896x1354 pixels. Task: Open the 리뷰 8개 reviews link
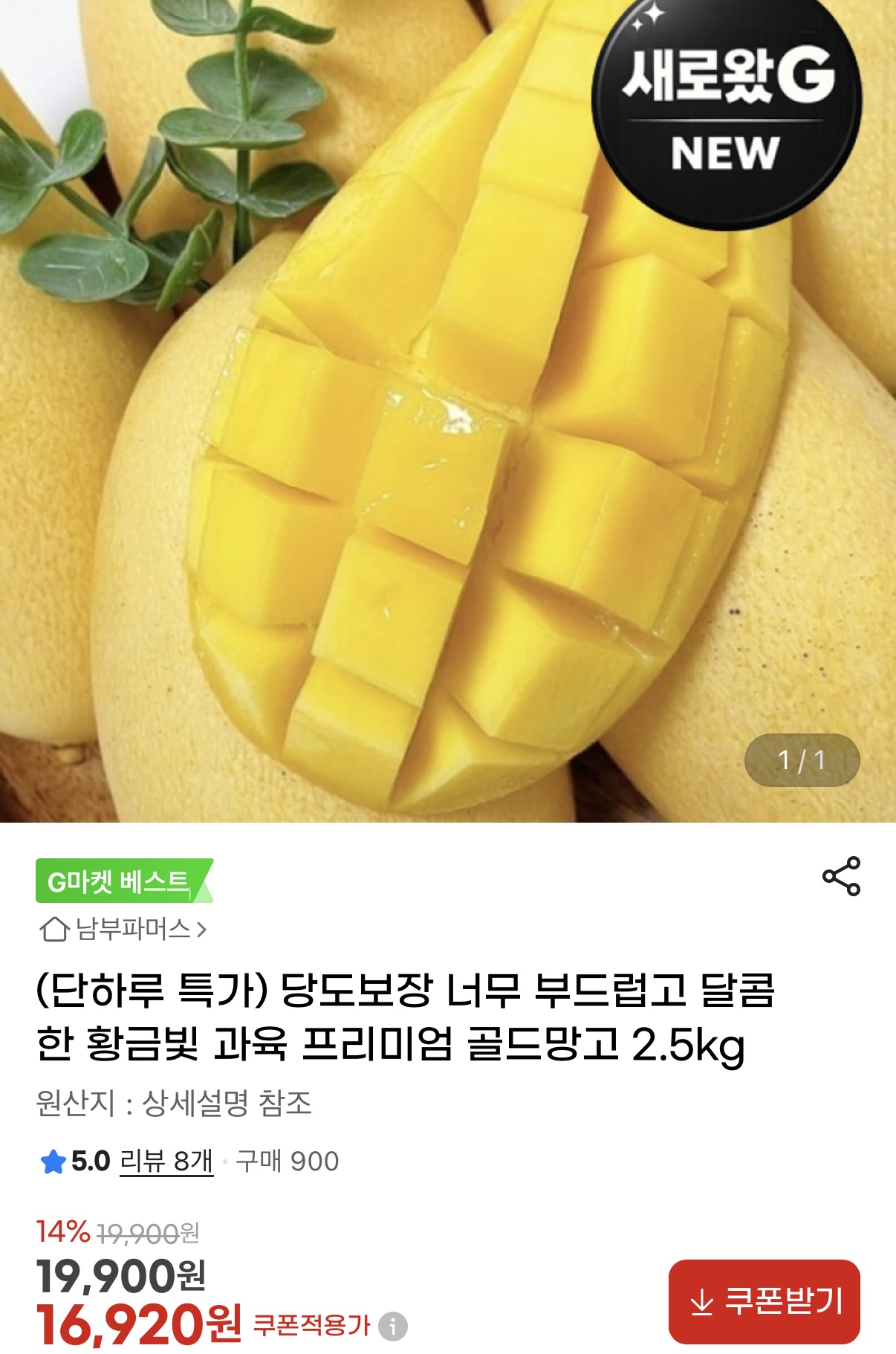coord(166,1161)
